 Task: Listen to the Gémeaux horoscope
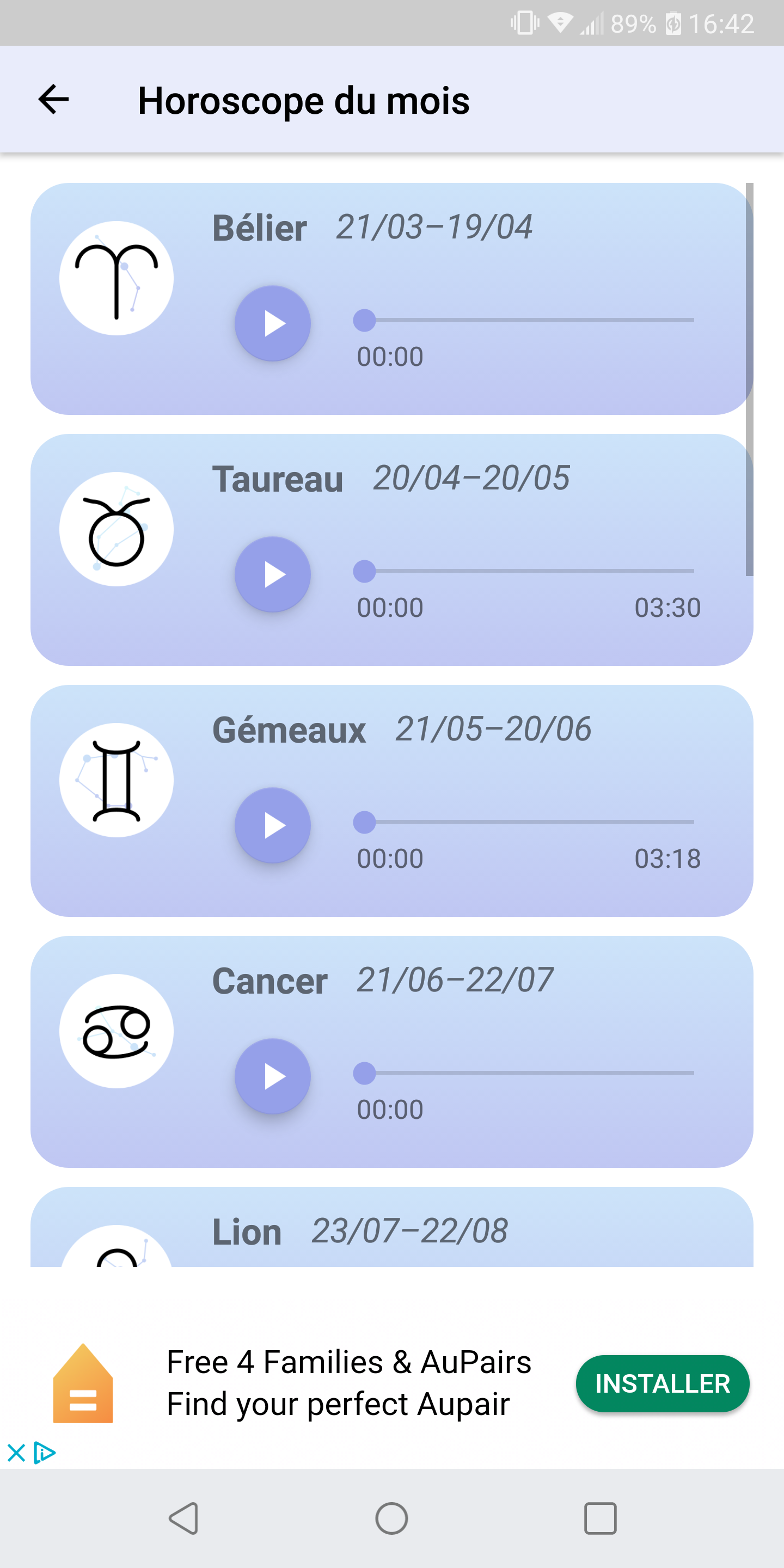[273, 825]
